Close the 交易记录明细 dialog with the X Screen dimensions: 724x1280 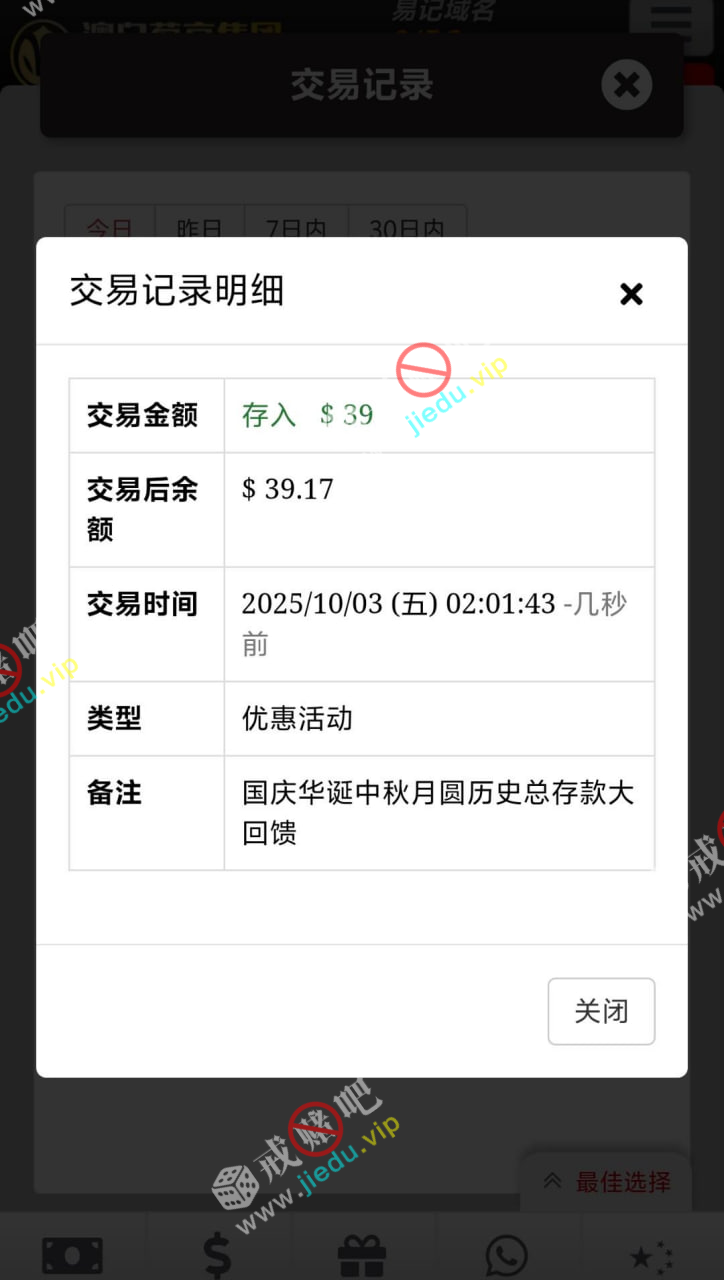coord(631,294)
